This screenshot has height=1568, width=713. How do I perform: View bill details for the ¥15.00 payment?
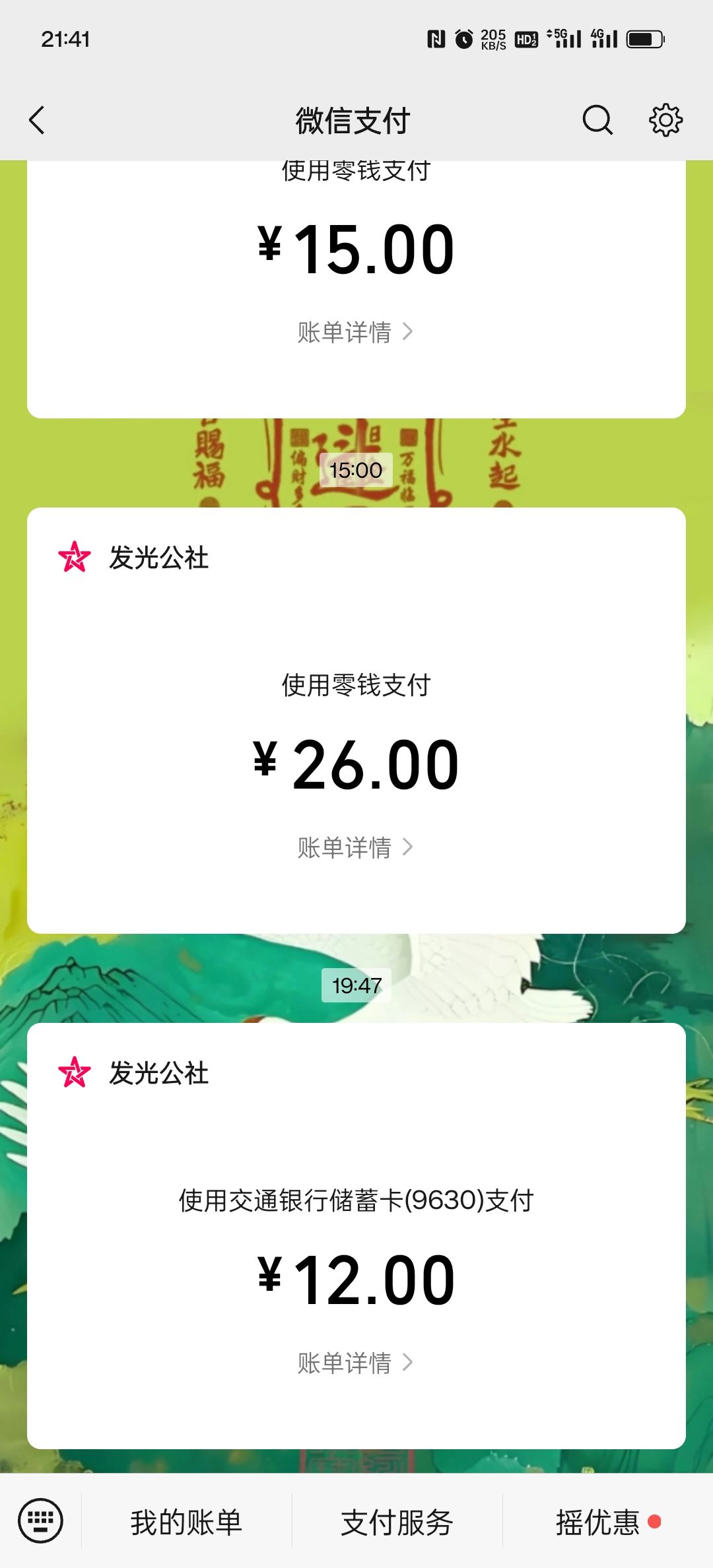[x=355, y=332]
